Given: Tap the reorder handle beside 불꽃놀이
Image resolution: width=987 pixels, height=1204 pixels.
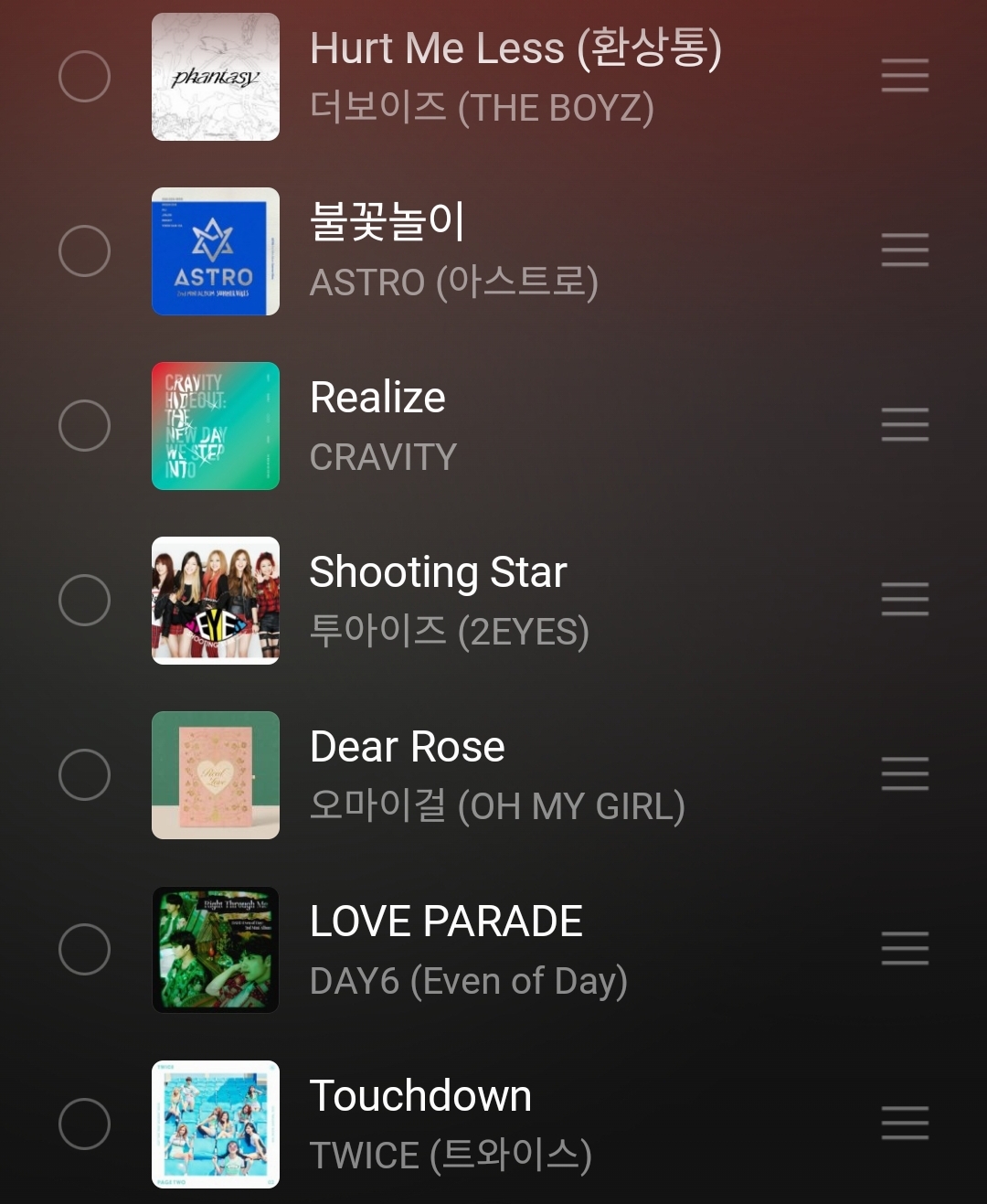Looking at the screenshot, I should [905, 250].
